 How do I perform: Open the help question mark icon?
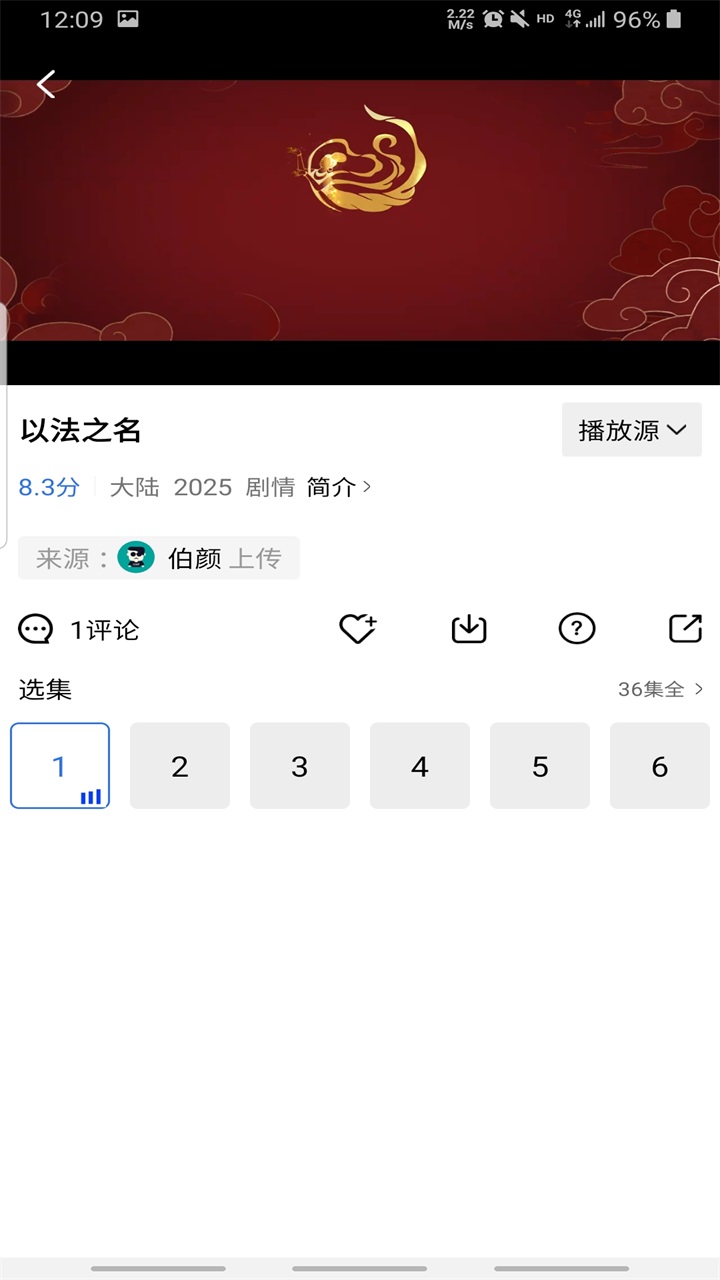(x=577, y=629)
